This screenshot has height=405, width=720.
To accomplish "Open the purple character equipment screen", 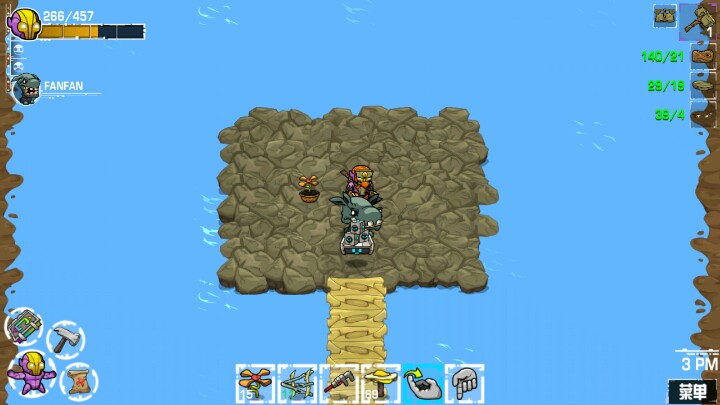I will [31, 373].
